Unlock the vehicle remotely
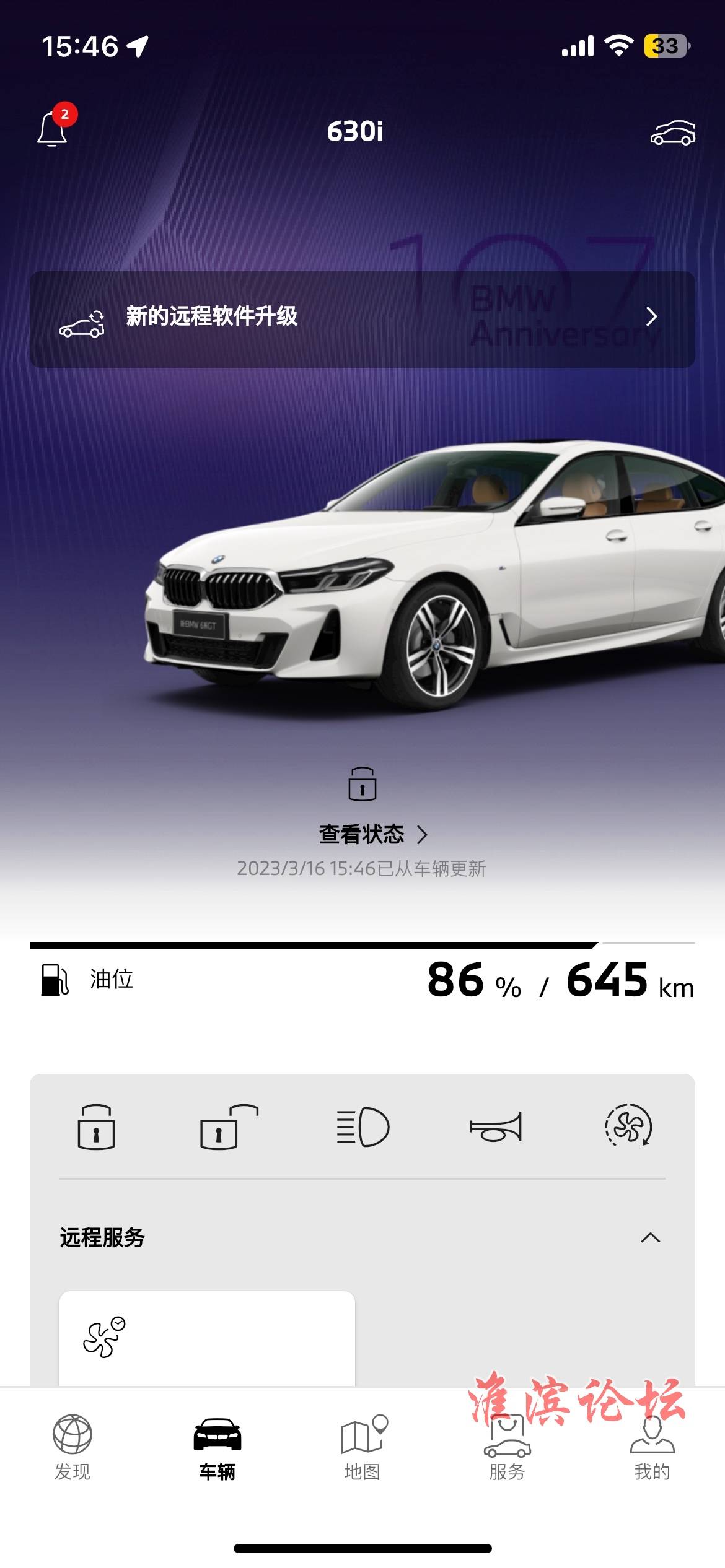Image resolution: width=725 pixels, height=1568 pixels. tap(228, 1126)
